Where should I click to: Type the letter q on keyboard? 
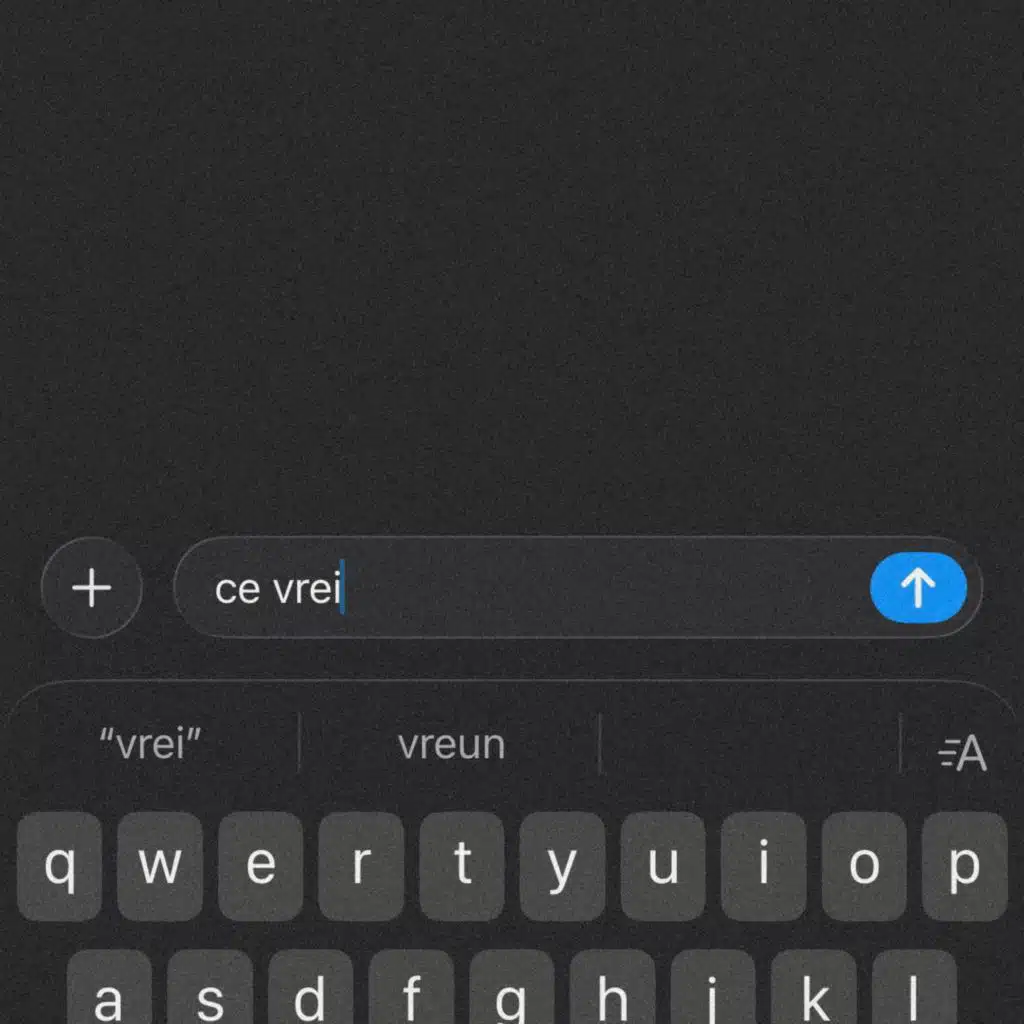click(59, 866)
